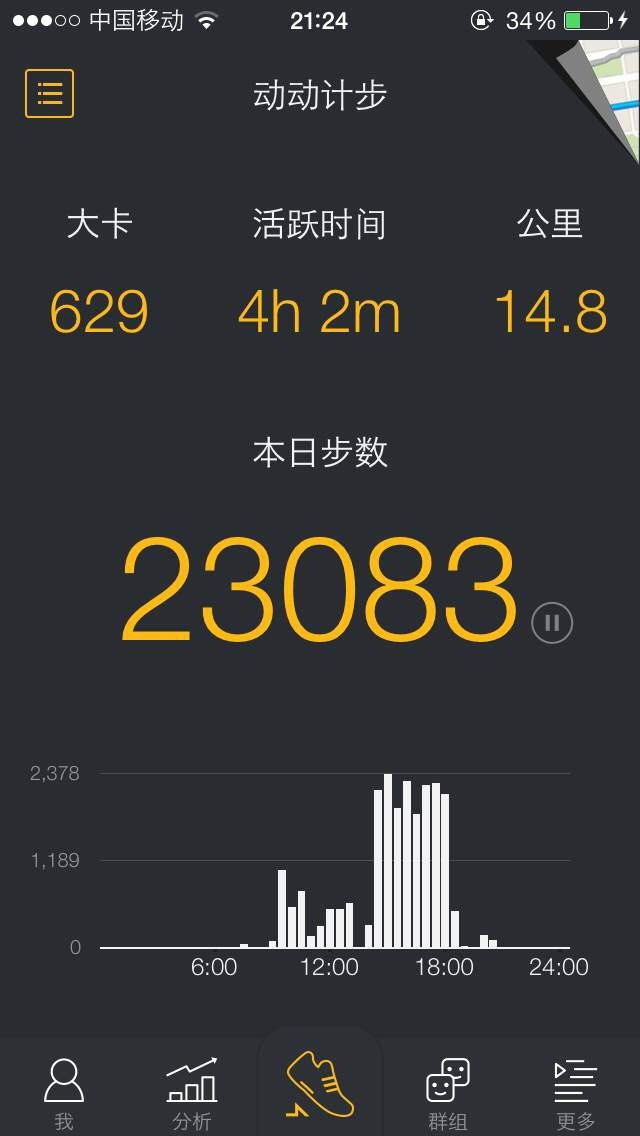Select the pedometer shoe tab
Image resolution: width=640 pixels, height=1136 pixels.
[320, 1084]
